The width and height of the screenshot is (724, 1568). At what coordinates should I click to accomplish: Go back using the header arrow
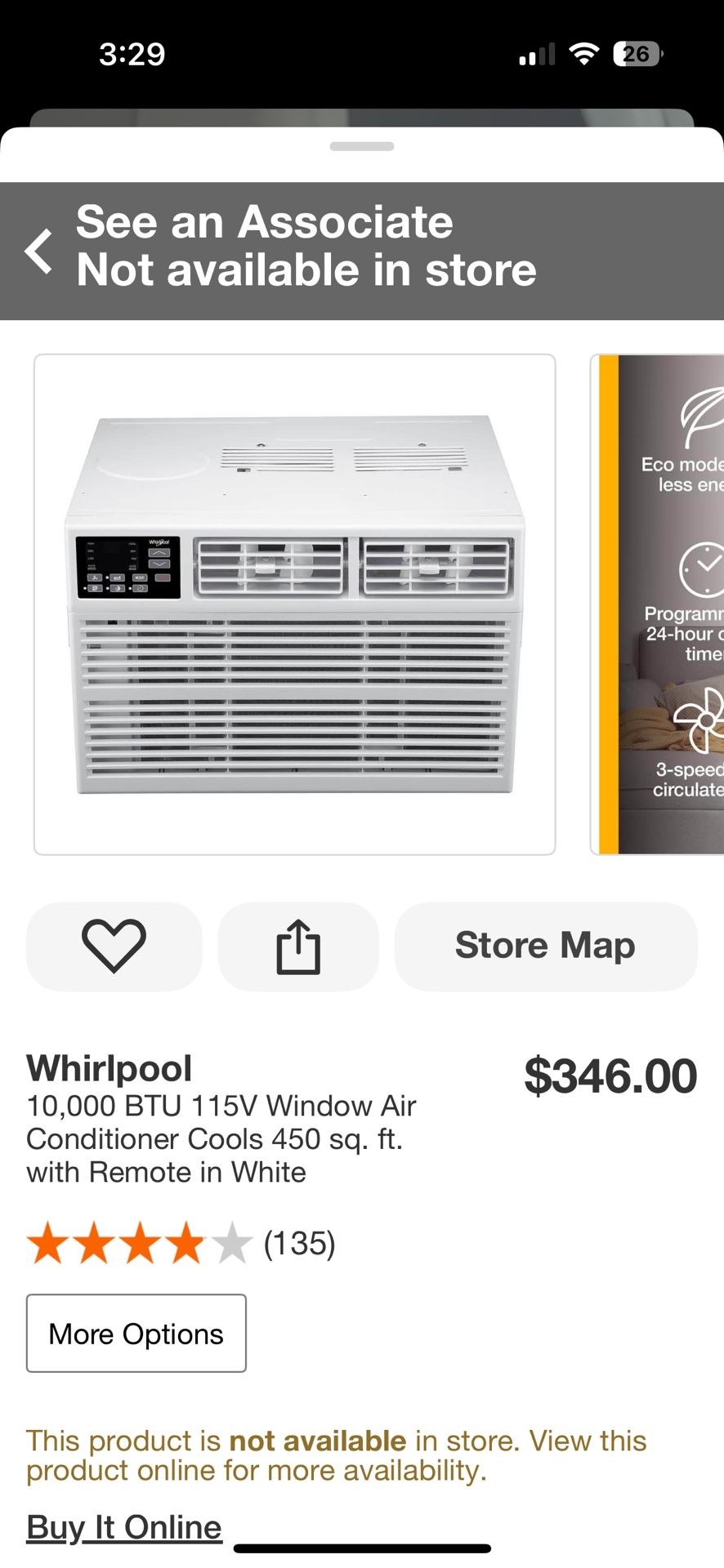38,251
